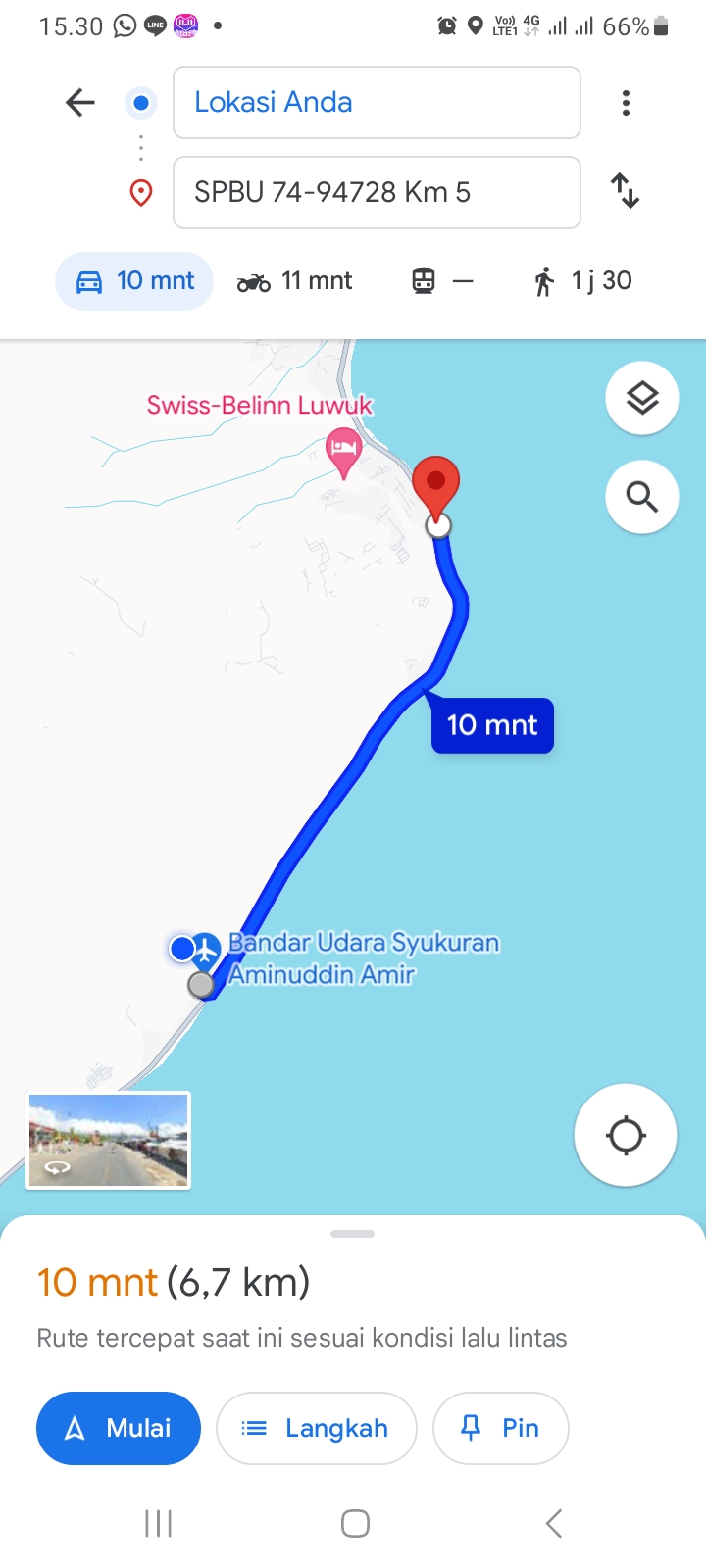Edit the SPBU 74-94728 Km 5 destination field
The height and width of the screenshot is (1568, 706).
pyautogui.click(x=377, y=192)
